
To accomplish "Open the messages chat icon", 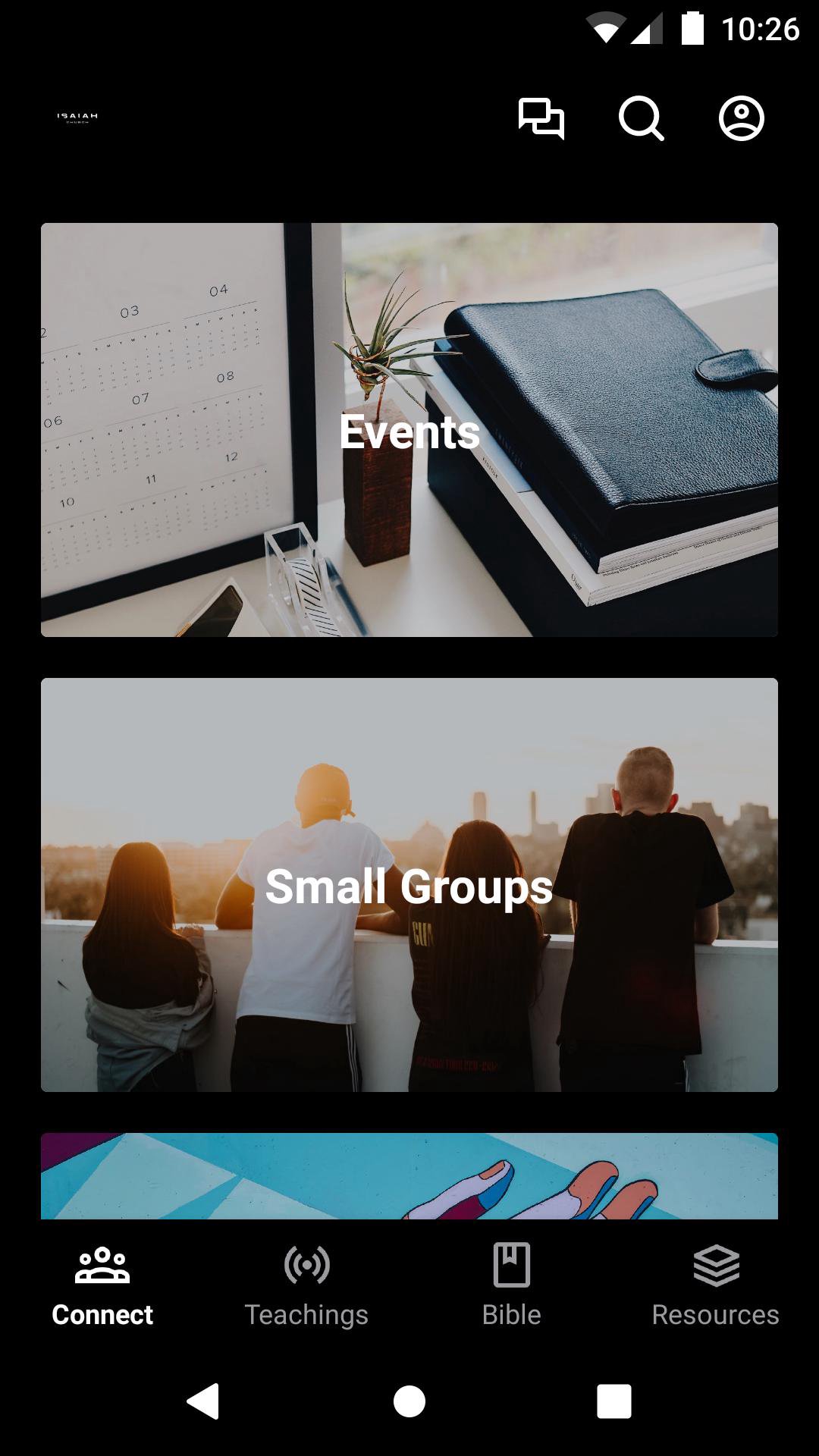I will (x=541, y=118).
